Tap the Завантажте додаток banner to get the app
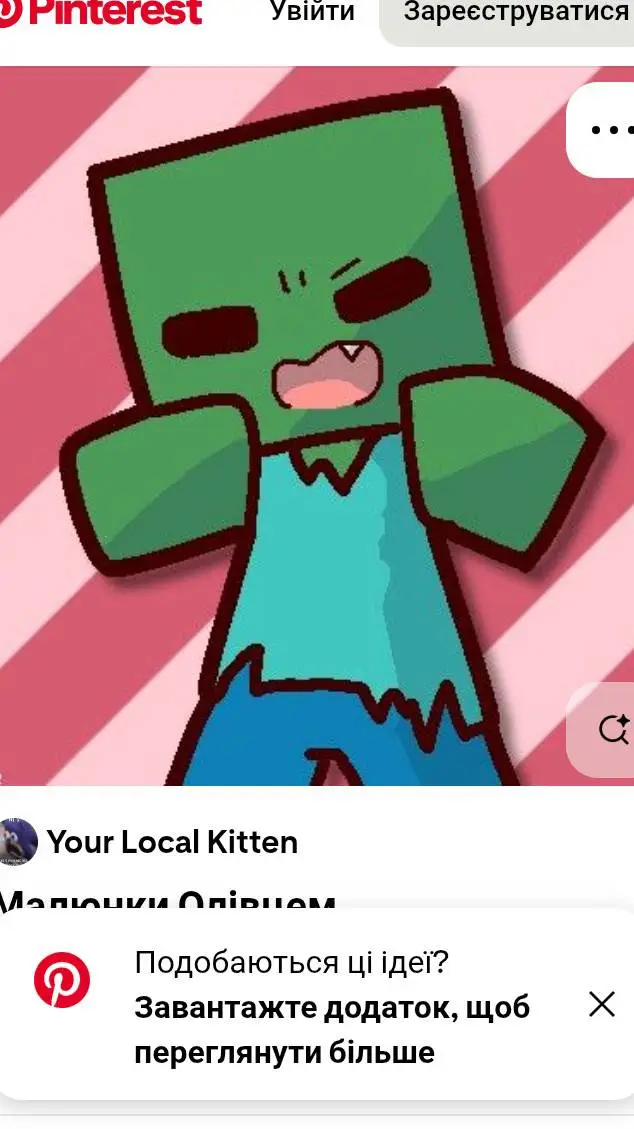Viewport: 634px width, 1129px height. point(332,1007)
